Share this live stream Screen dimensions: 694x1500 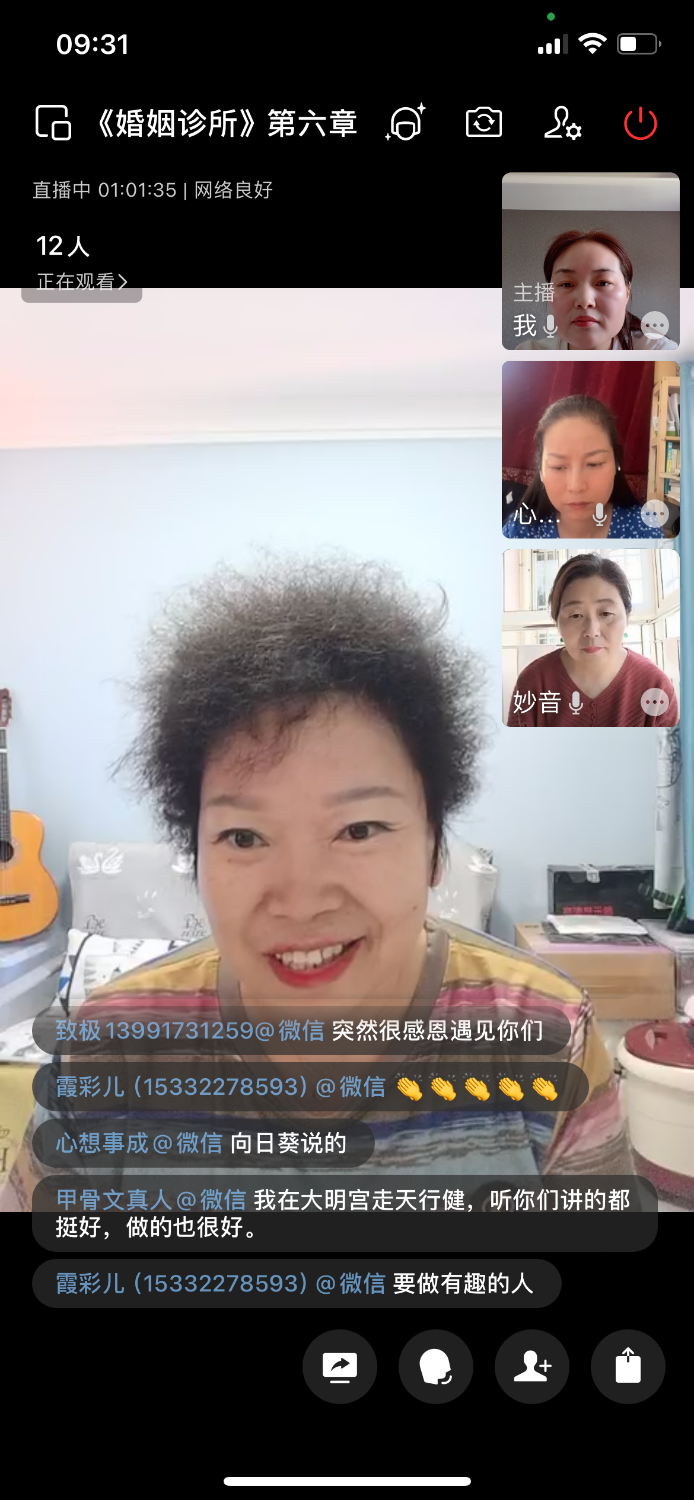(x=628, y=1367)
